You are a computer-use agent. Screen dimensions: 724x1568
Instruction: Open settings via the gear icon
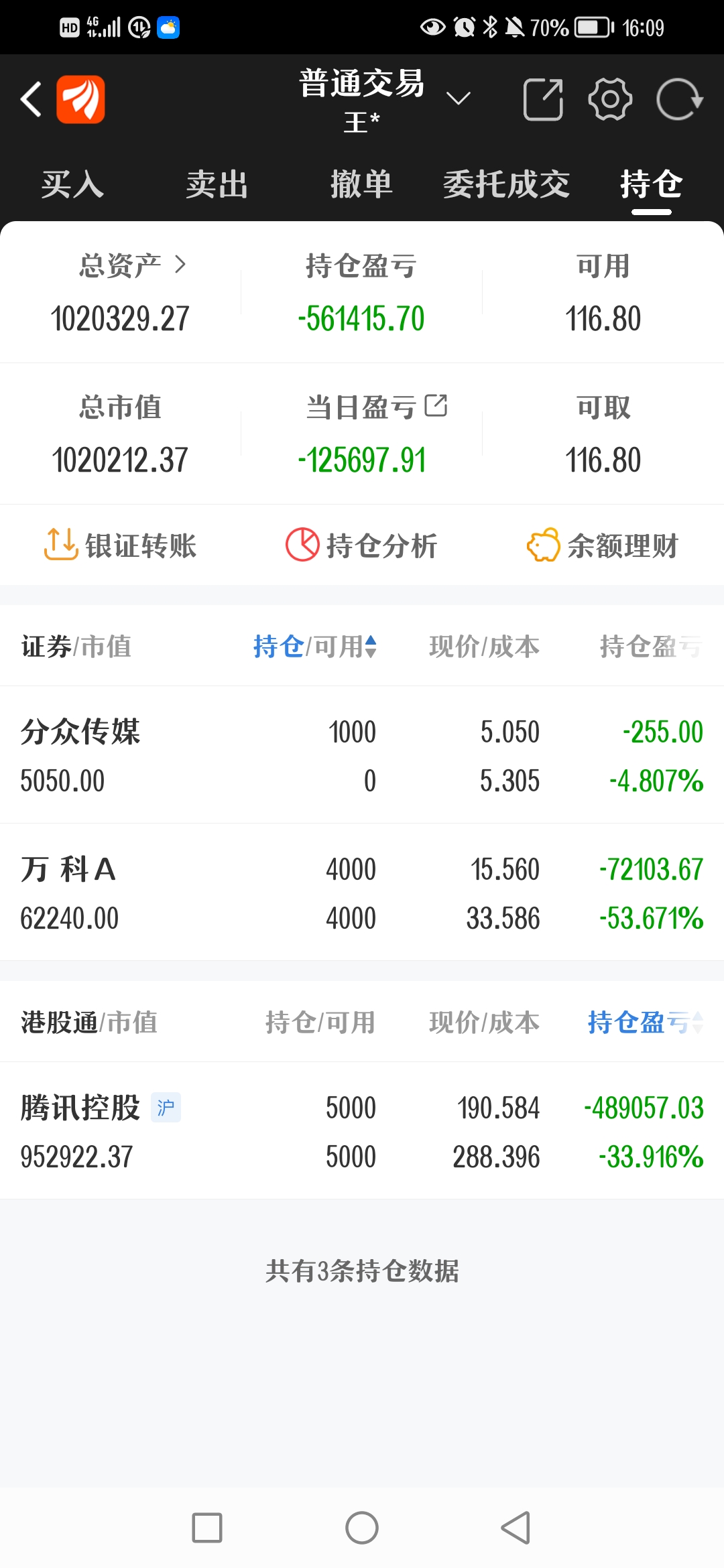coord(610,99)
